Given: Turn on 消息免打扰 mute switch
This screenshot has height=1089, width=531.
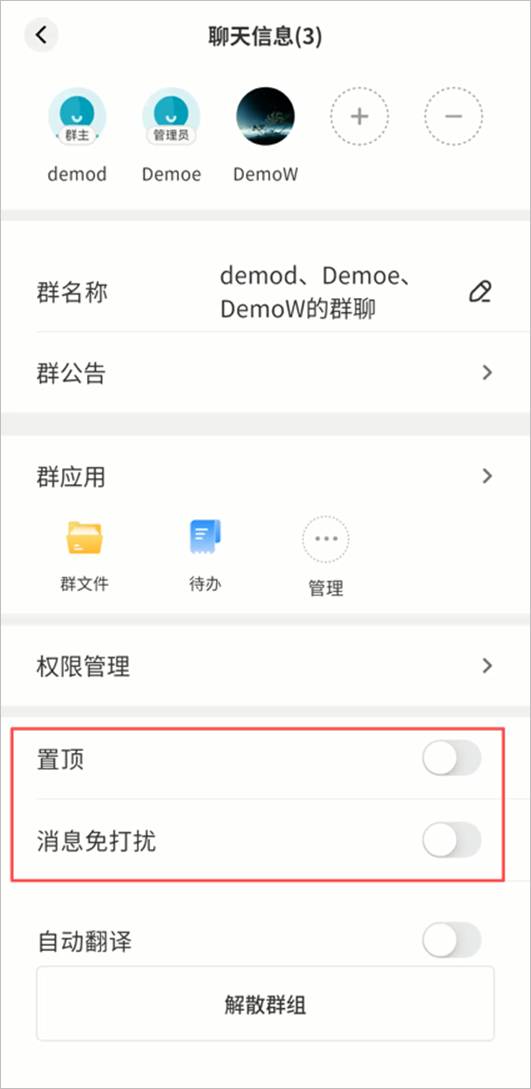Looking at the screenshot, I should pos(452,840).
